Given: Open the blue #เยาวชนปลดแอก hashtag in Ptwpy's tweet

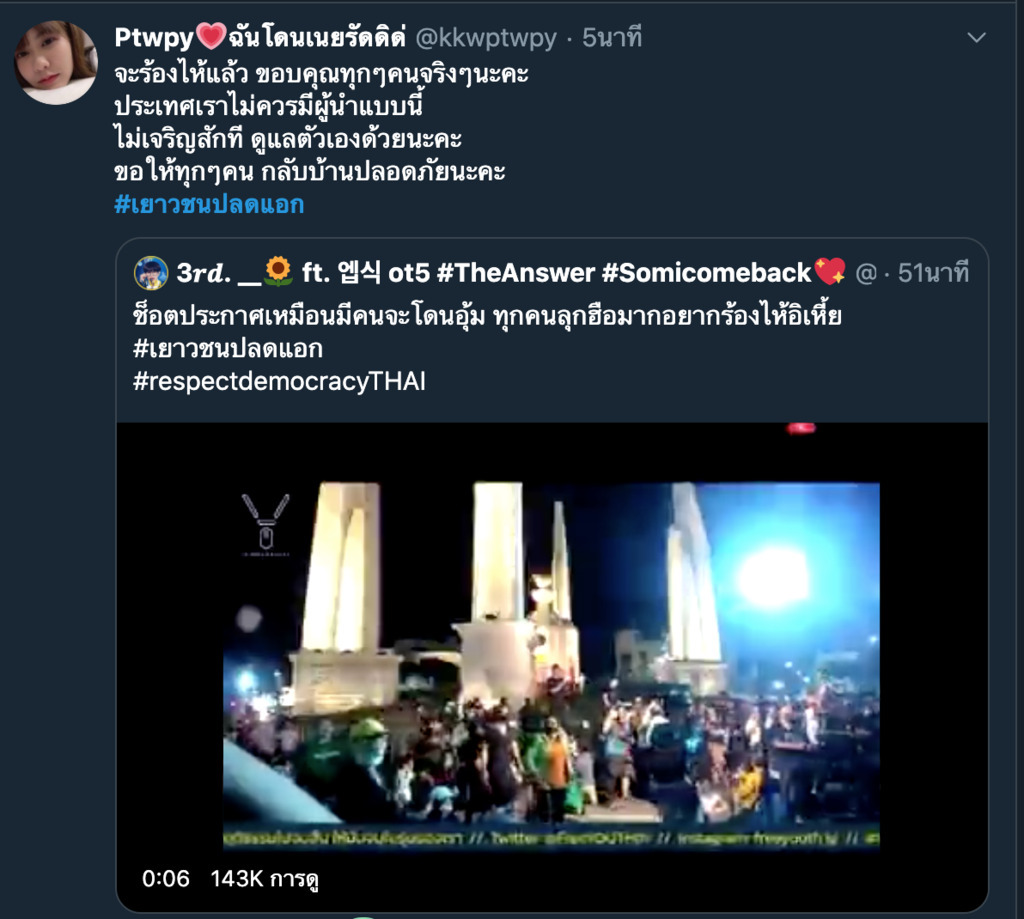Looking at the screenshot, I should coord(209,205).
